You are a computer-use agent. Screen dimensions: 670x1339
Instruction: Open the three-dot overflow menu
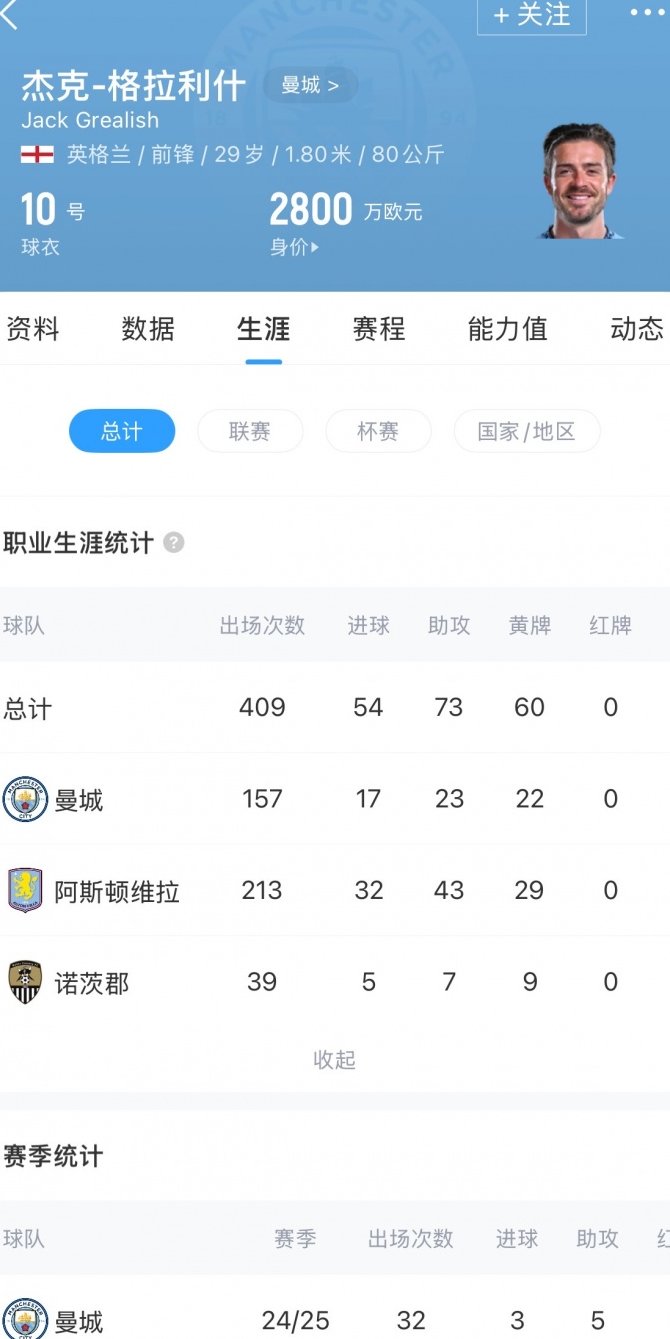click(x=647, y=13)
